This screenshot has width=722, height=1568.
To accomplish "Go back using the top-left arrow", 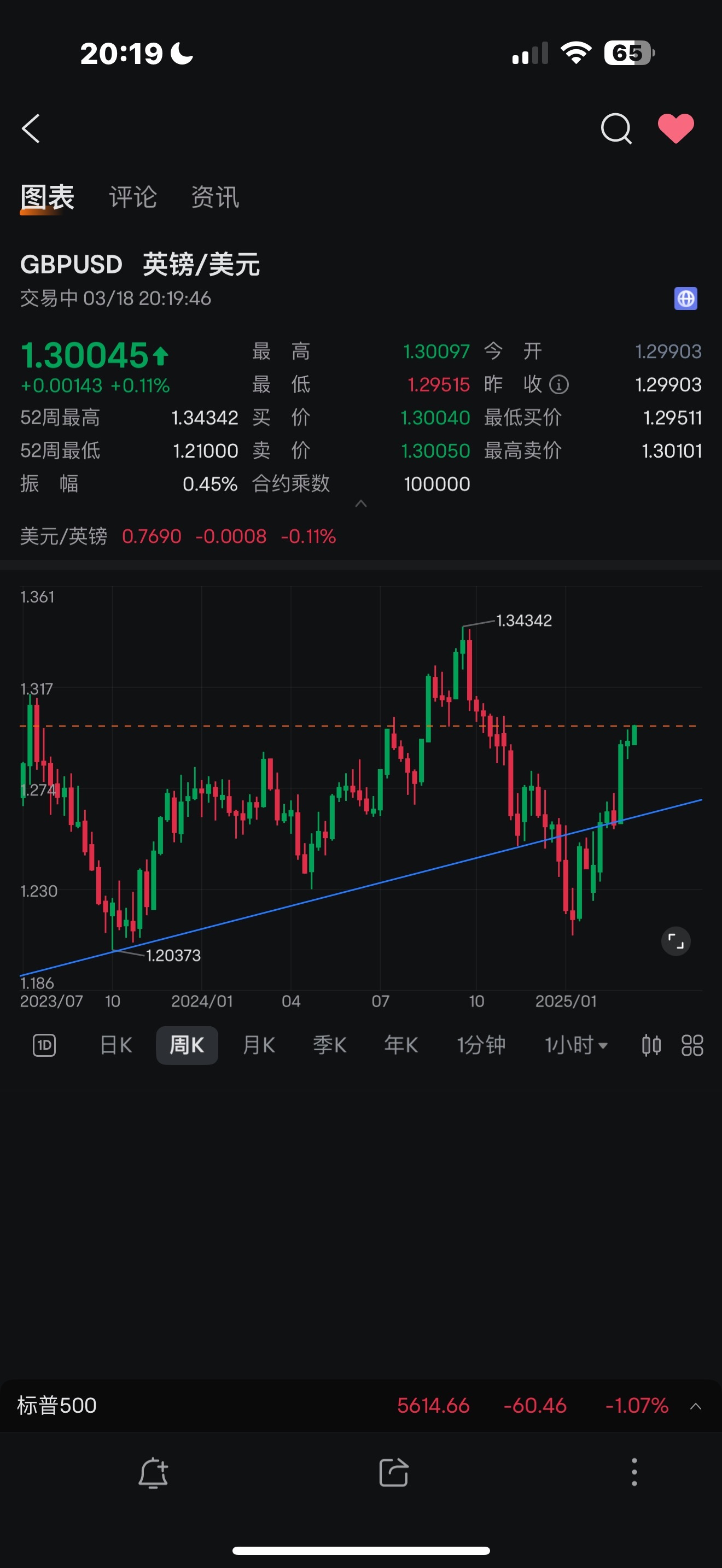I will tap(31, 128).
